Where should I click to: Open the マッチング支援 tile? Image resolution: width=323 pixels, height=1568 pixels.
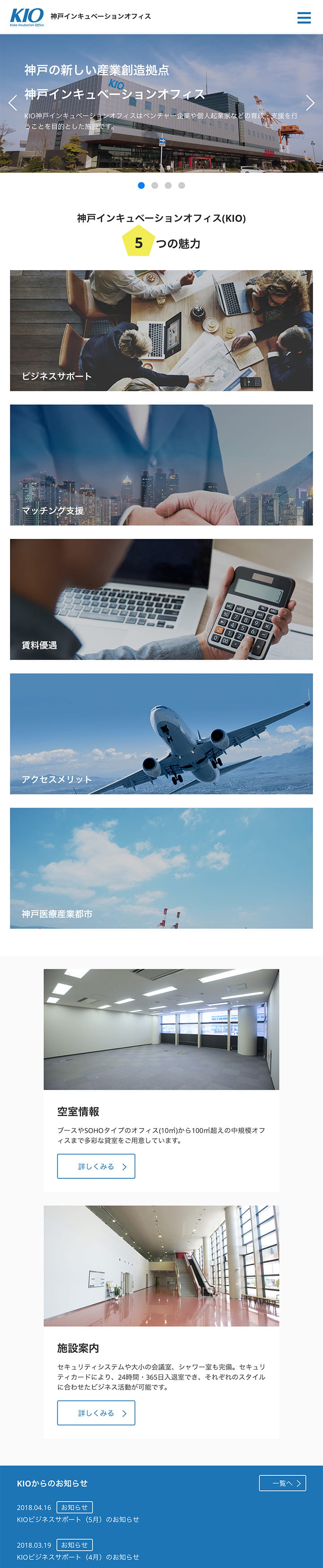click(161, 465)
